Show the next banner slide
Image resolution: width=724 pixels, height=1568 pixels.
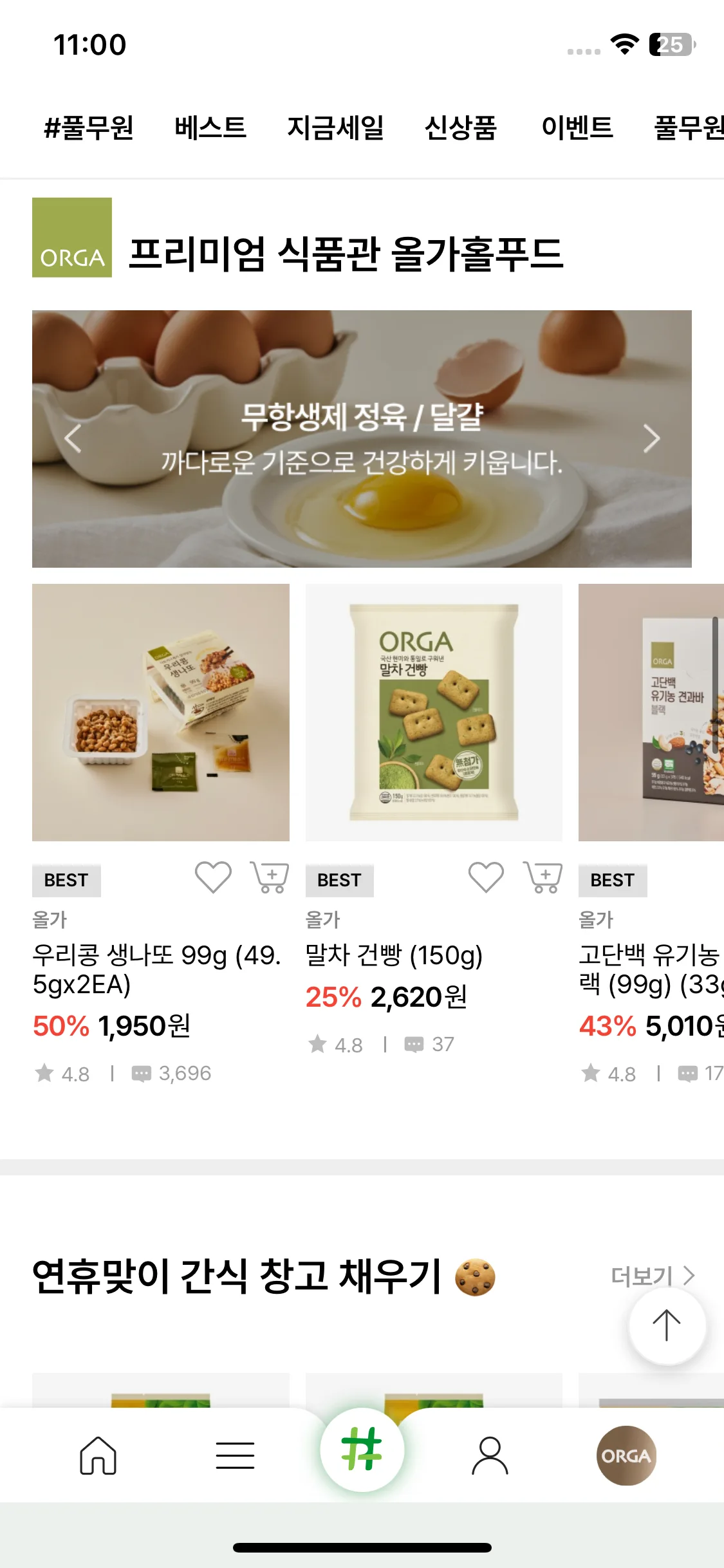coord(651,439)
